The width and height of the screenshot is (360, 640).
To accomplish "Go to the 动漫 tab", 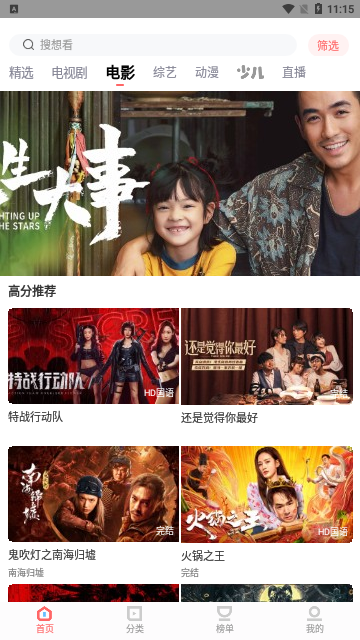I will (207, 73).
